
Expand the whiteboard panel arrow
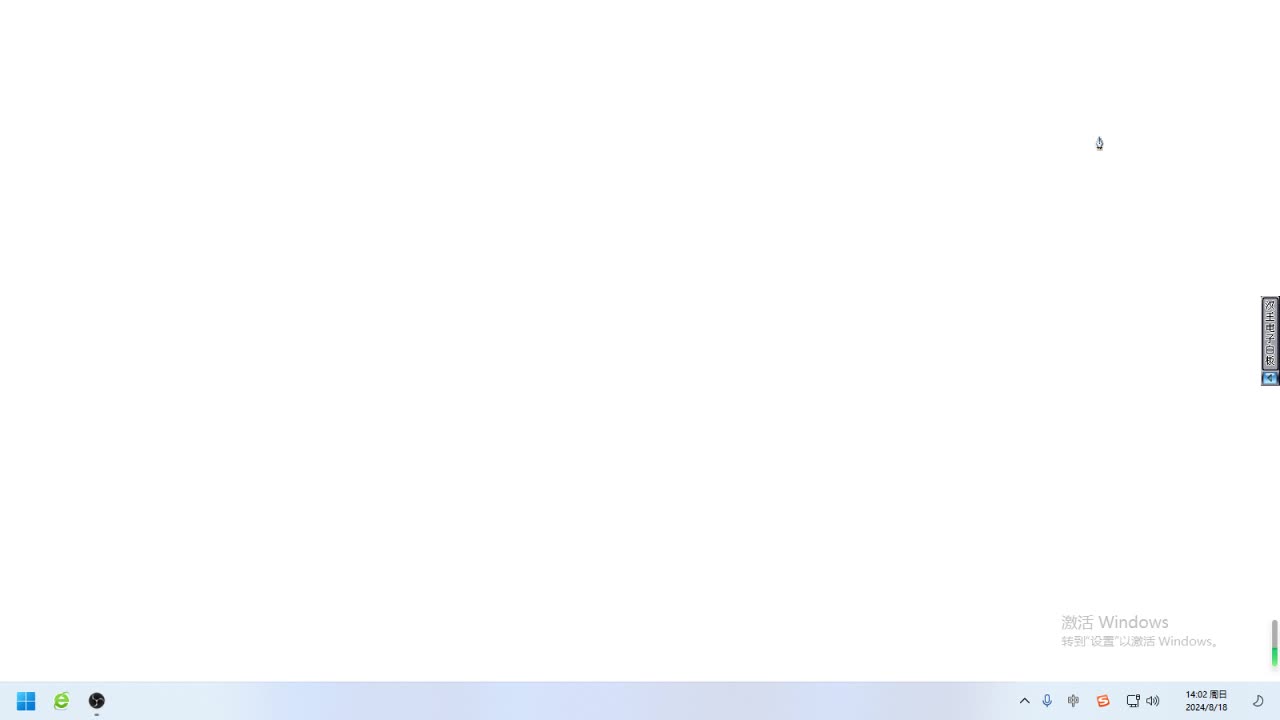point(1270,379)
